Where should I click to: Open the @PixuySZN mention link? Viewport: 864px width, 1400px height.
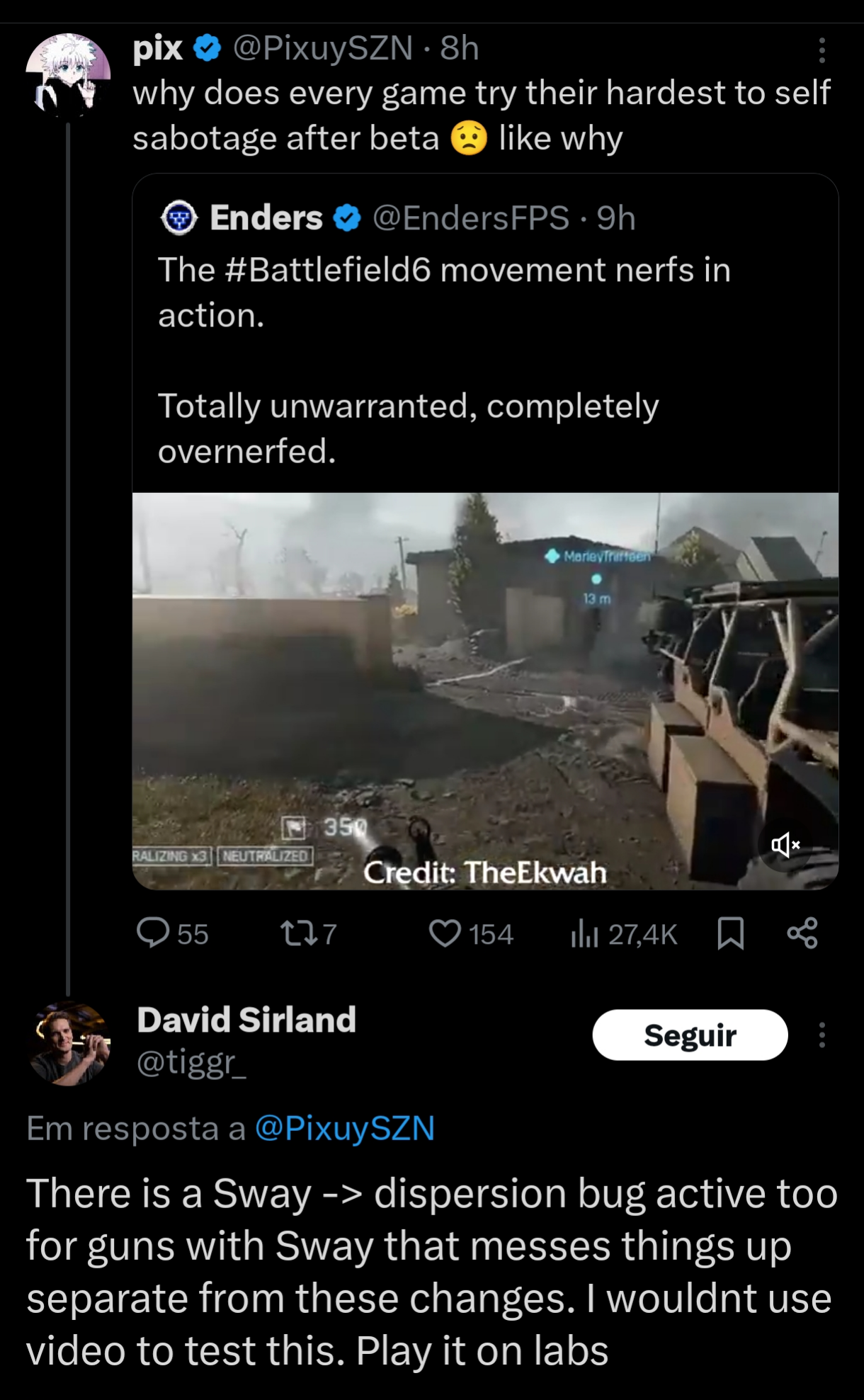pyautogui.click(x=345, y=1128)
